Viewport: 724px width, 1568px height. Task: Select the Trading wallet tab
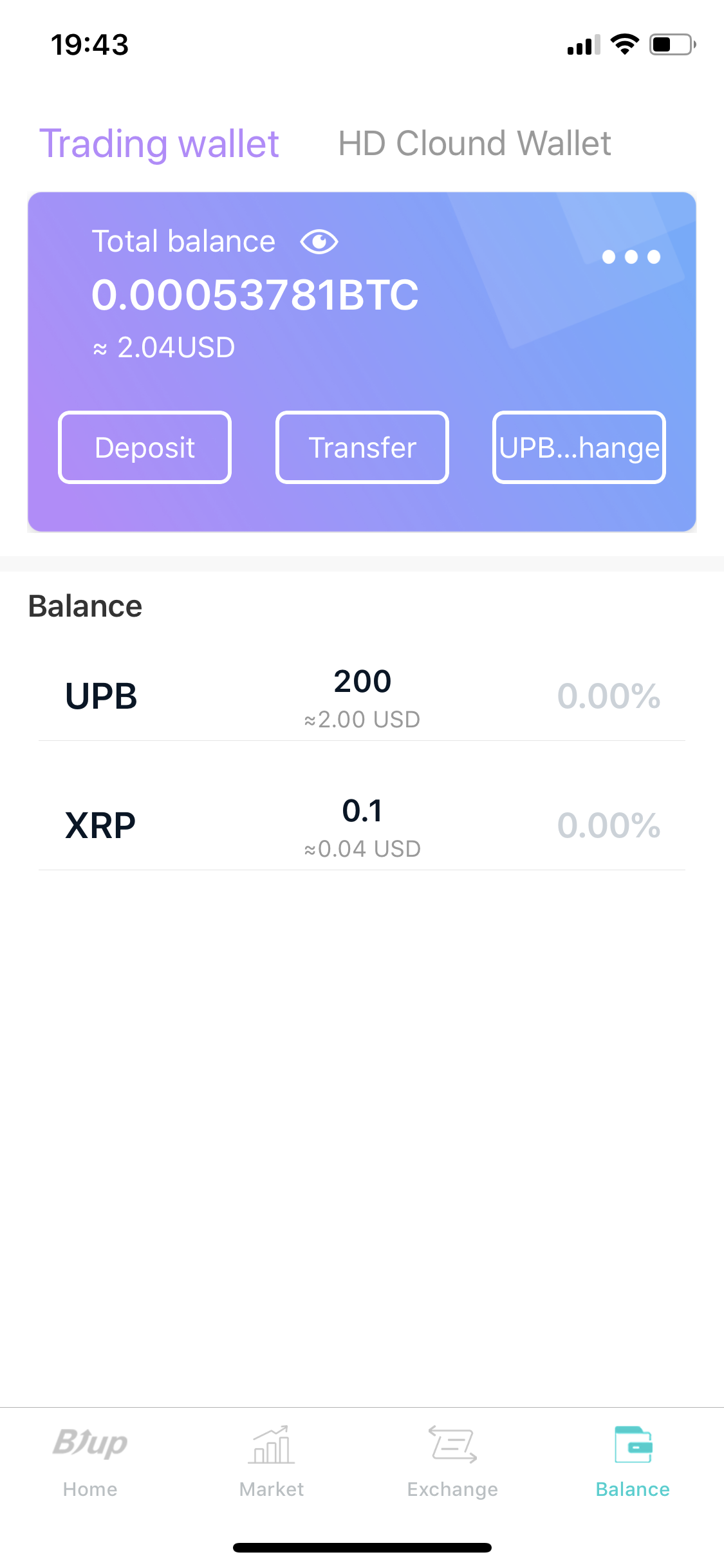[159, 143]
